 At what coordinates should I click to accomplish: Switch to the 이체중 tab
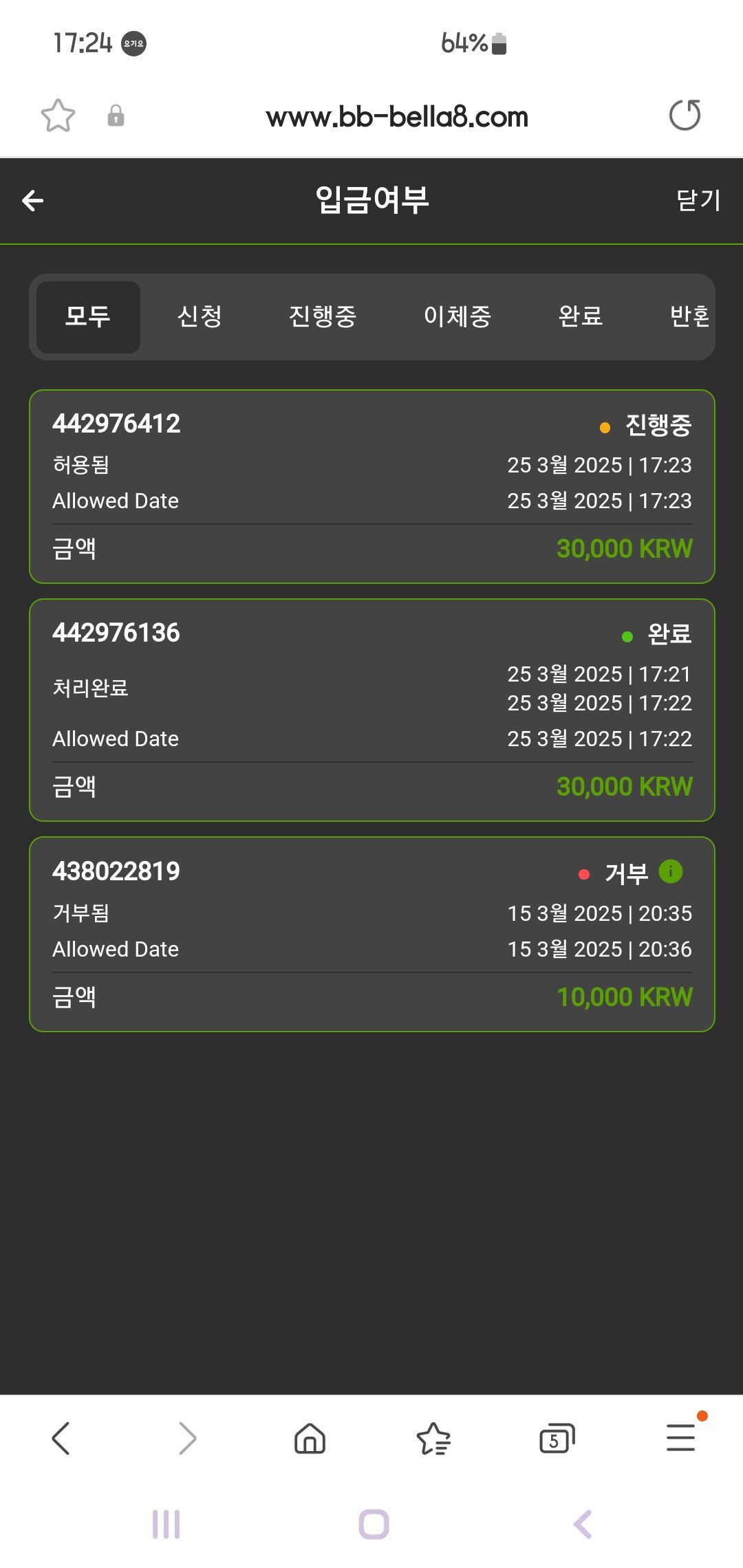(457, 317)
